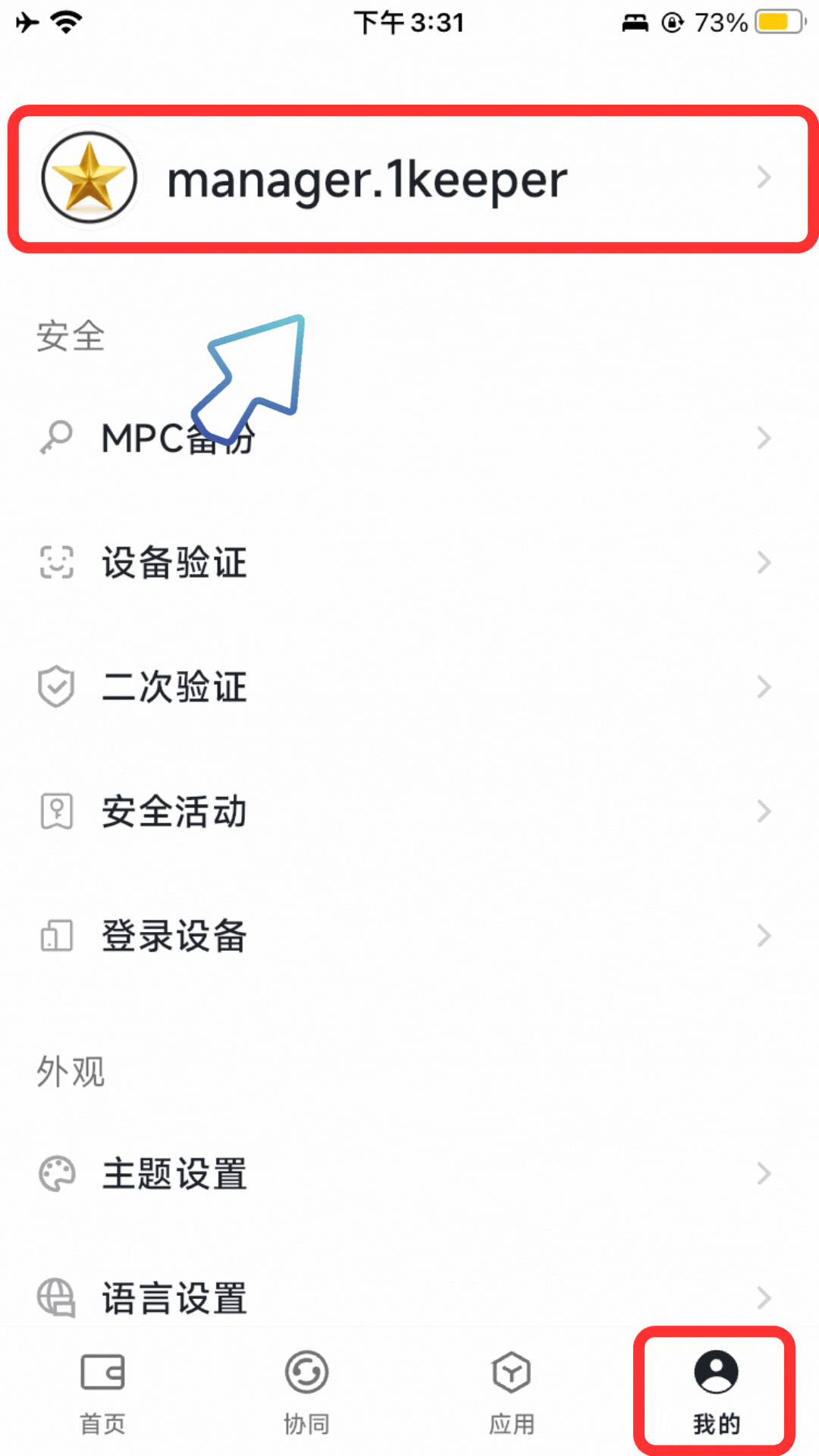819x1456 pixels.
Task: Open 设备验证 (device verification)
Action: pyautogui.click(x=409, y=563)
